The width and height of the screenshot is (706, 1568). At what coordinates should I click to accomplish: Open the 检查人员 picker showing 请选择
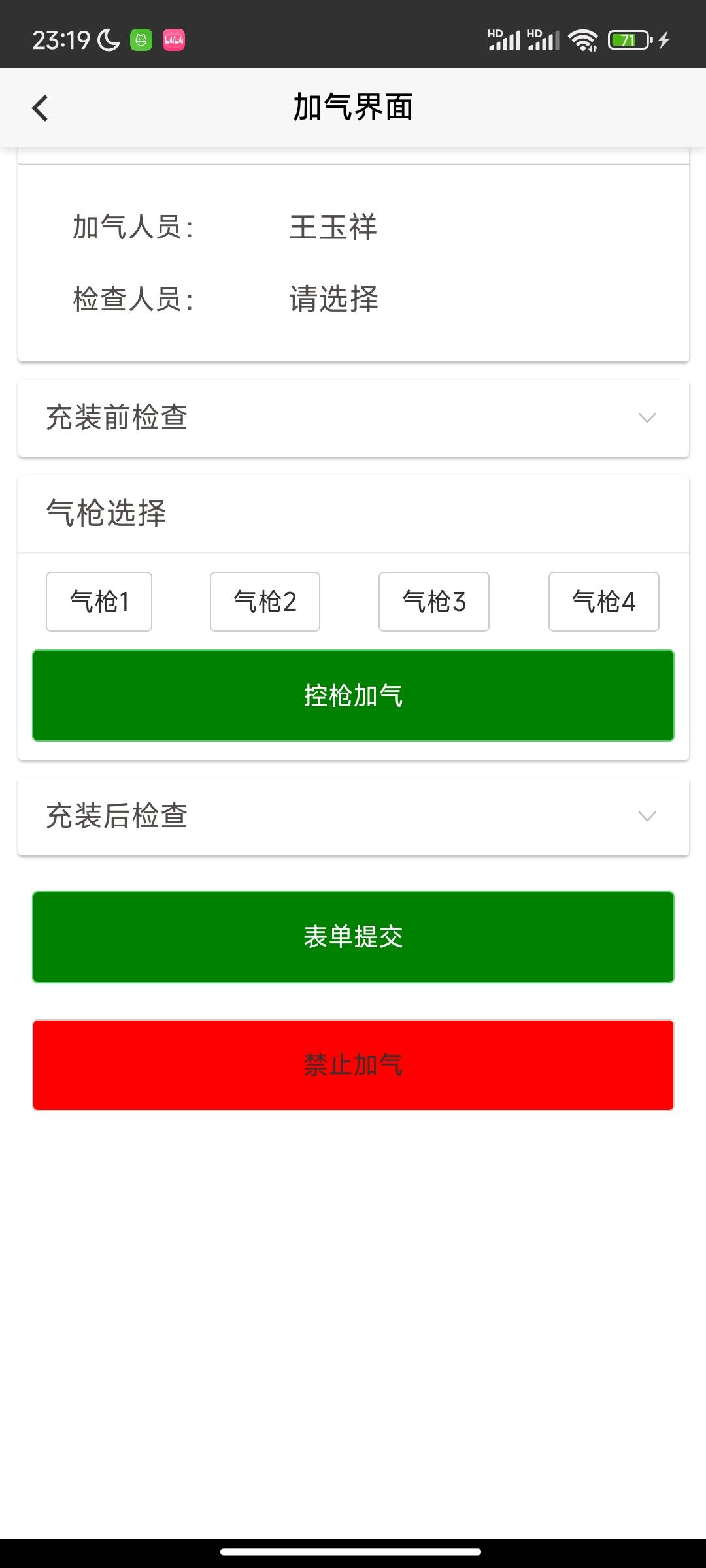(333, 299)
